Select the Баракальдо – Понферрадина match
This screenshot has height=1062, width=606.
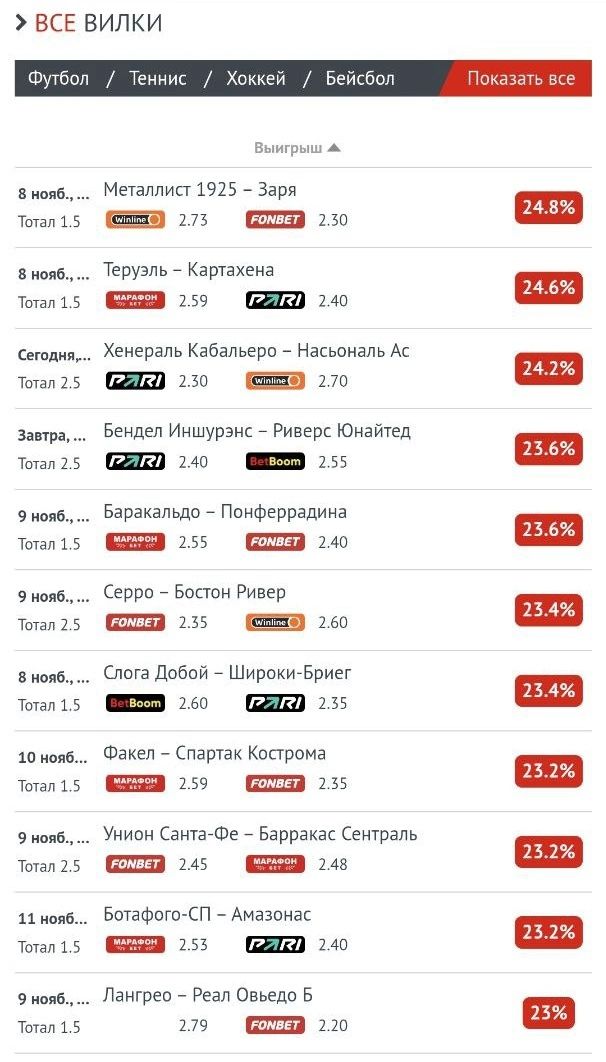(225, 512)
